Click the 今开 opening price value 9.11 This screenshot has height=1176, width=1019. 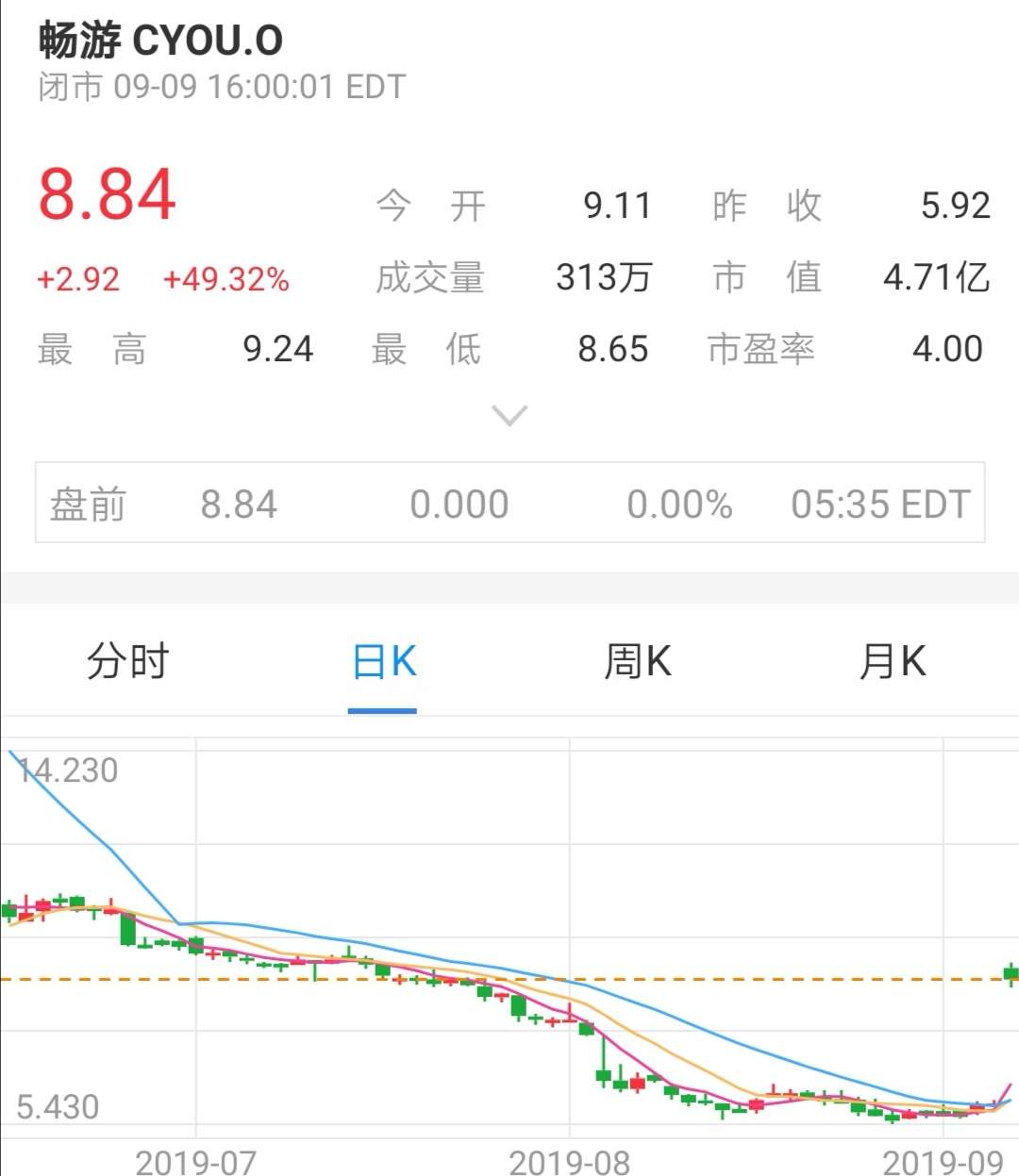(618, 206)
